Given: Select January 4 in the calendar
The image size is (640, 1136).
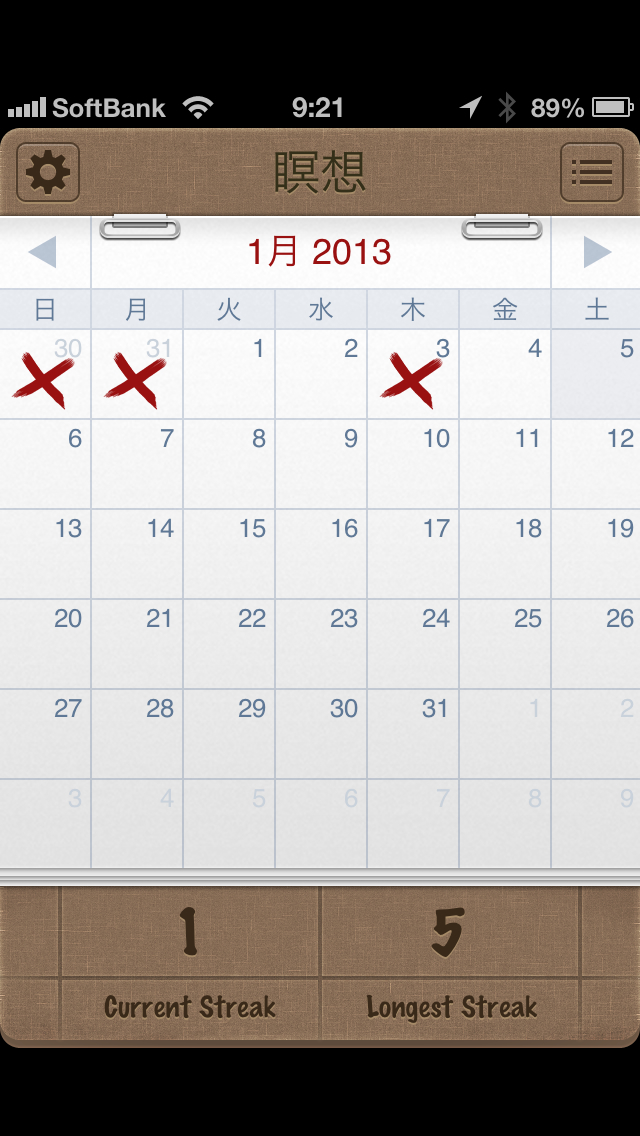Looking at the screenshot, I should coord(505,375).
